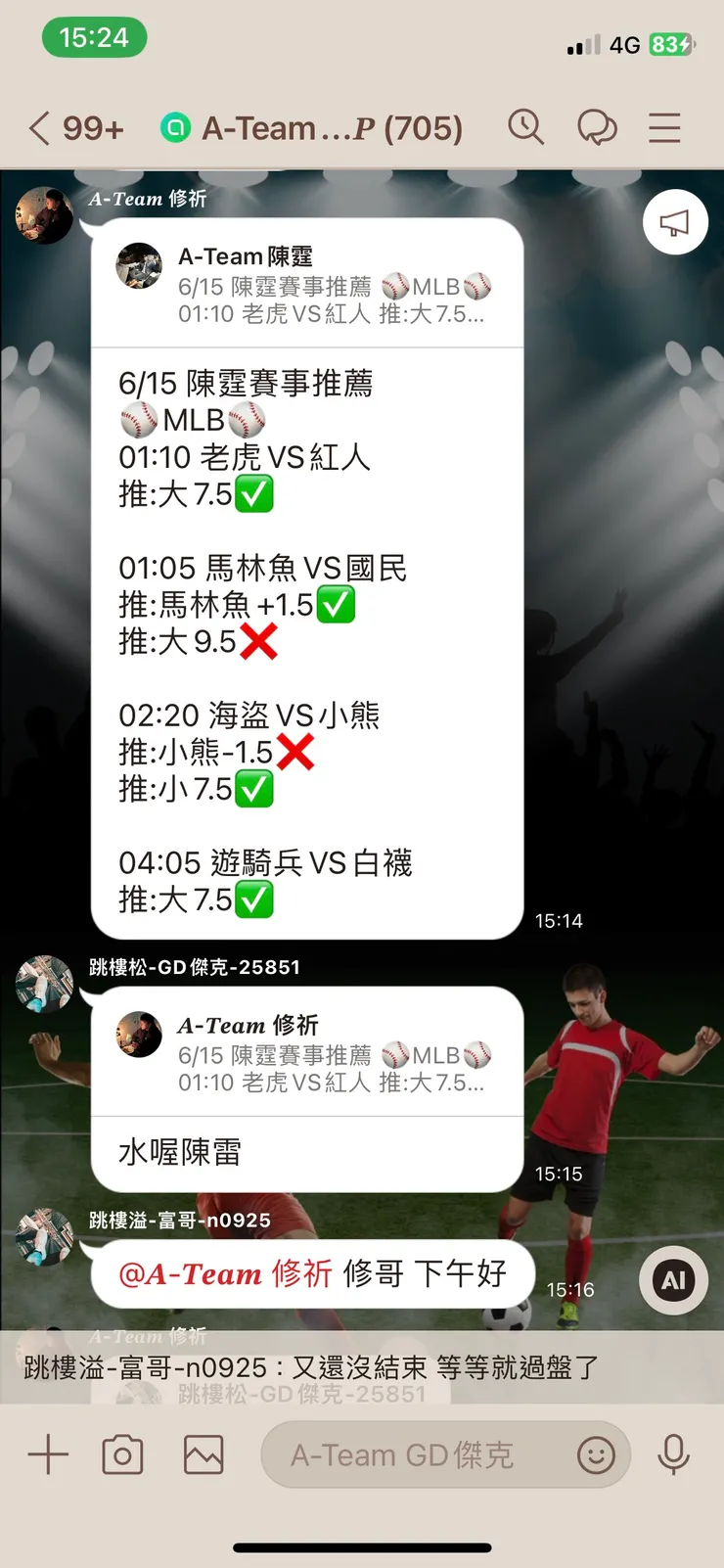Open the photo gallery icon
724x1568 pixels.
(201, 1454)
